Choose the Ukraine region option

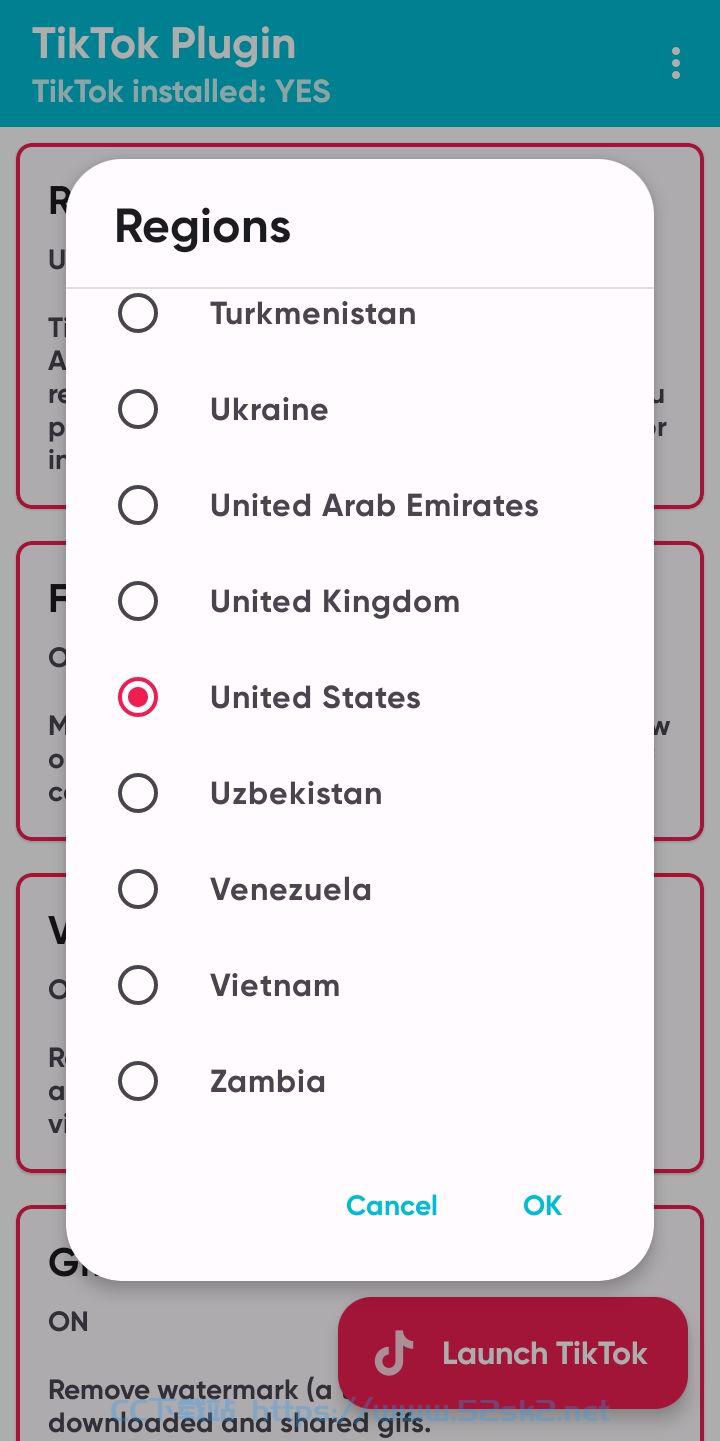360,409
